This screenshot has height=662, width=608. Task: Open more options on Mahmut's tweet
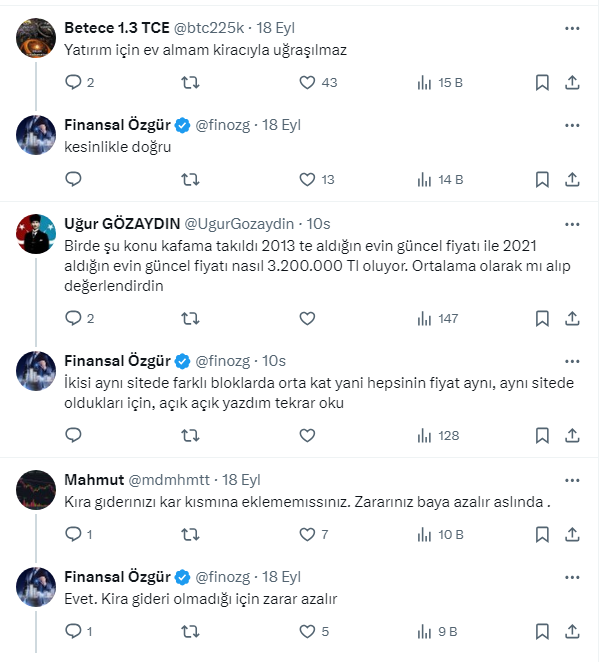[571, 479]
